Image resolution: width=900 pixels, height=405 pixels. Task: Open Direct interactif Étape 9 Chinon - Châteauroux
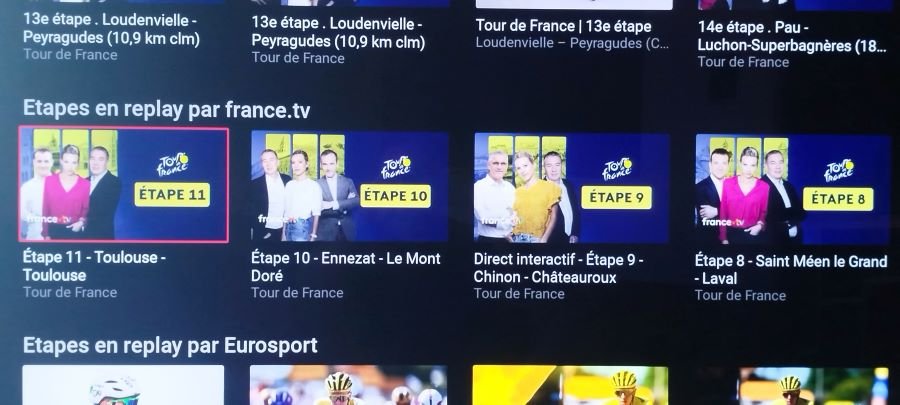click(x=571, y=188)
